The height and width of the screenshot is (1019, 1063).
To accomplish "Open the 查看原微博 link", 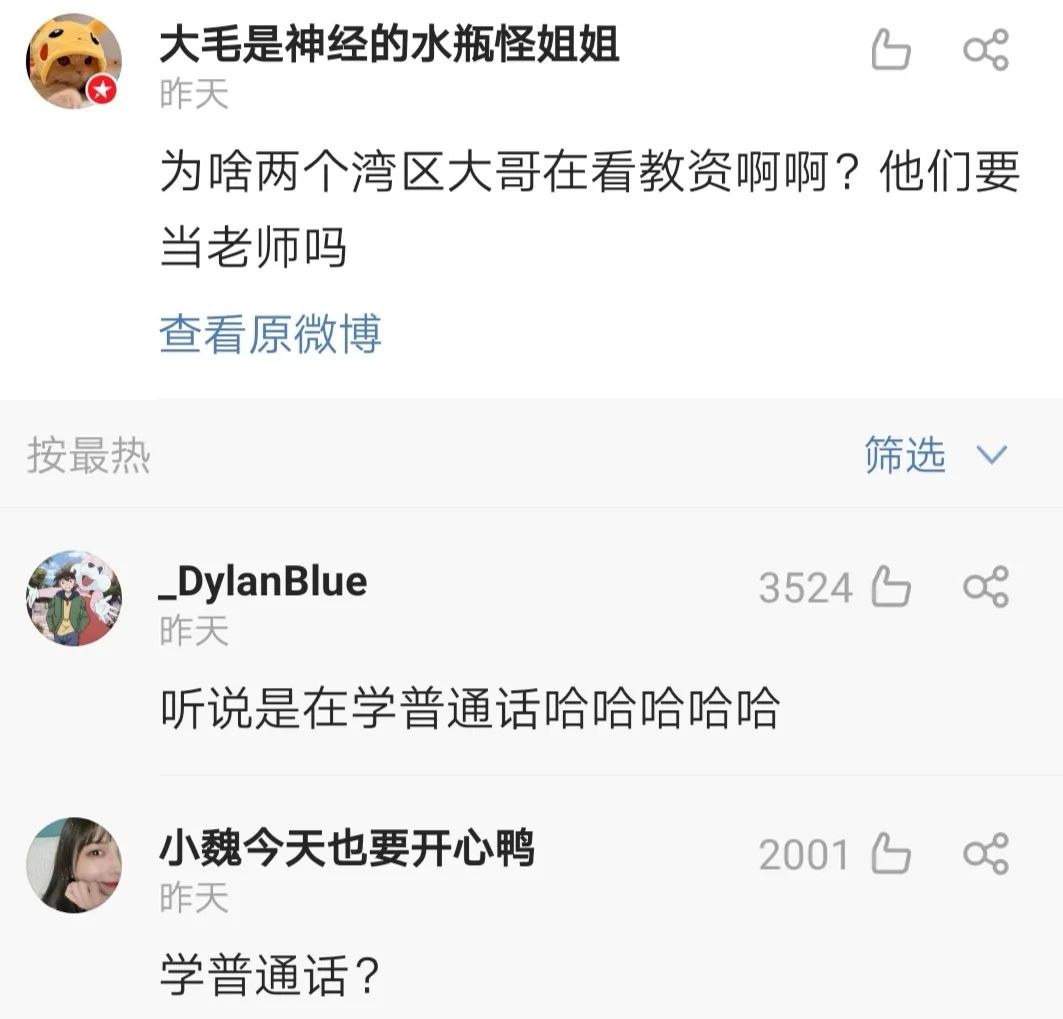I will [x=270, y=334].
